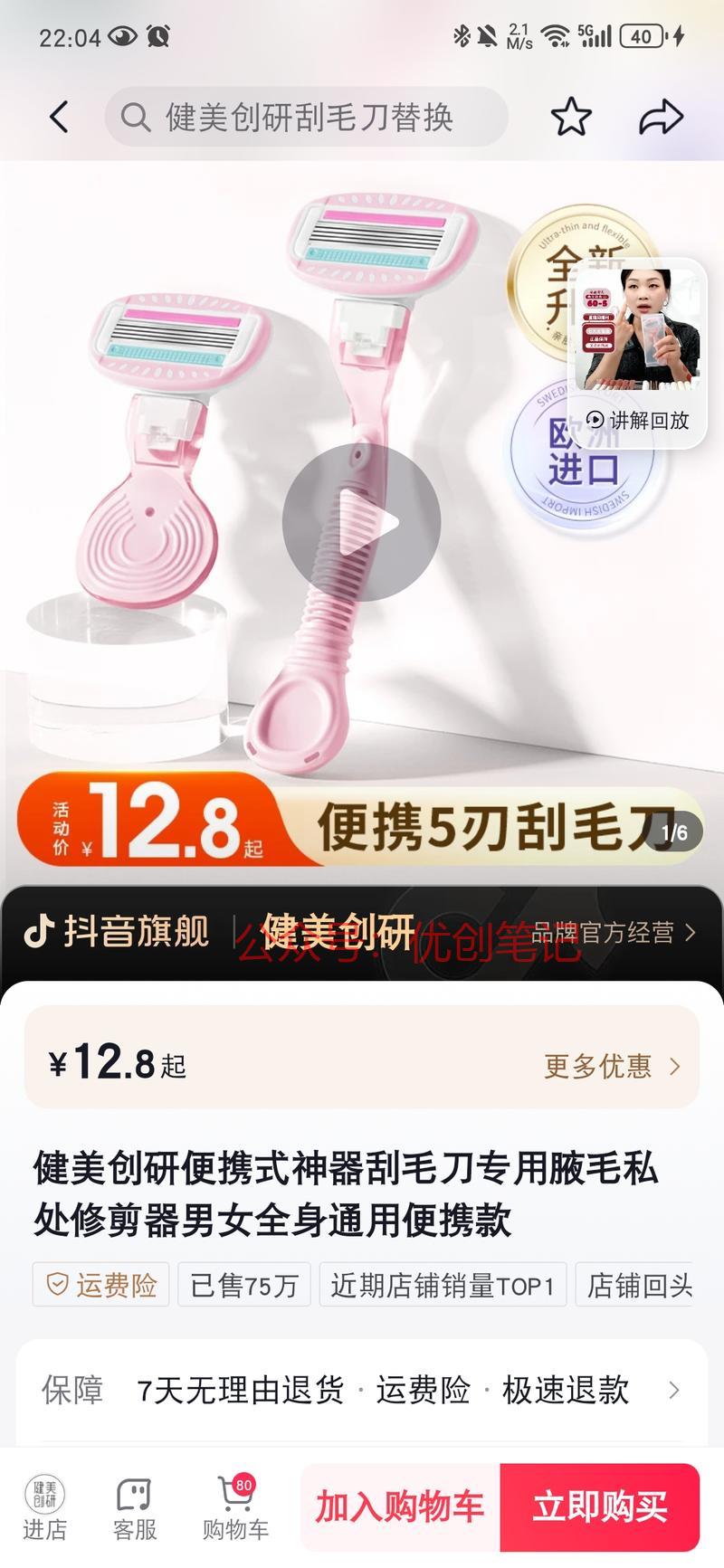The width and height of the screenshot is (724, 1568).
Task: Tap the 近期店铺销量TOP1 tag
Action: click(x=443, y=1285)
